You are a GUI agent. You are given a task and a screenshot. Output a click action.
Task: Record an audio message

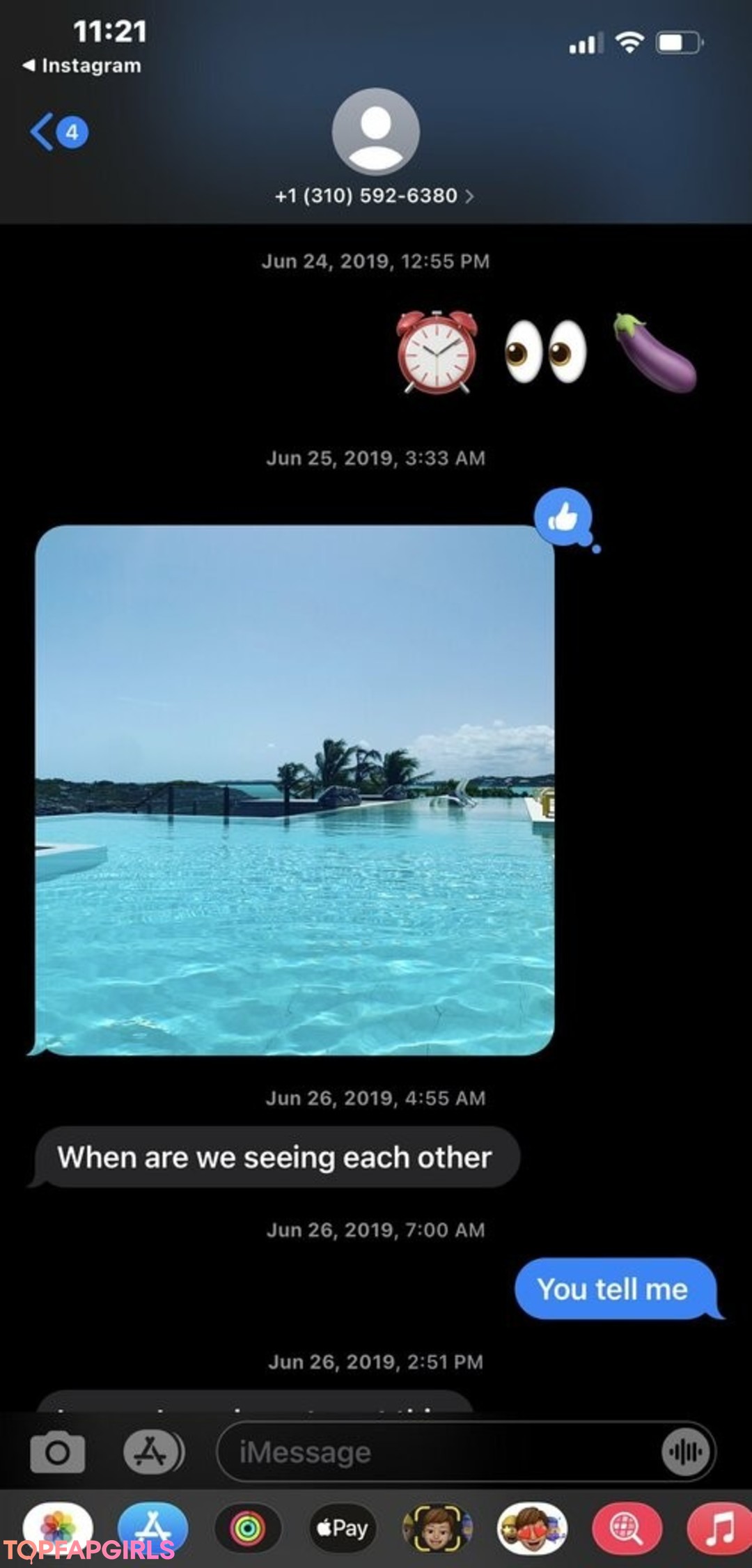(x=686, y=1452)
